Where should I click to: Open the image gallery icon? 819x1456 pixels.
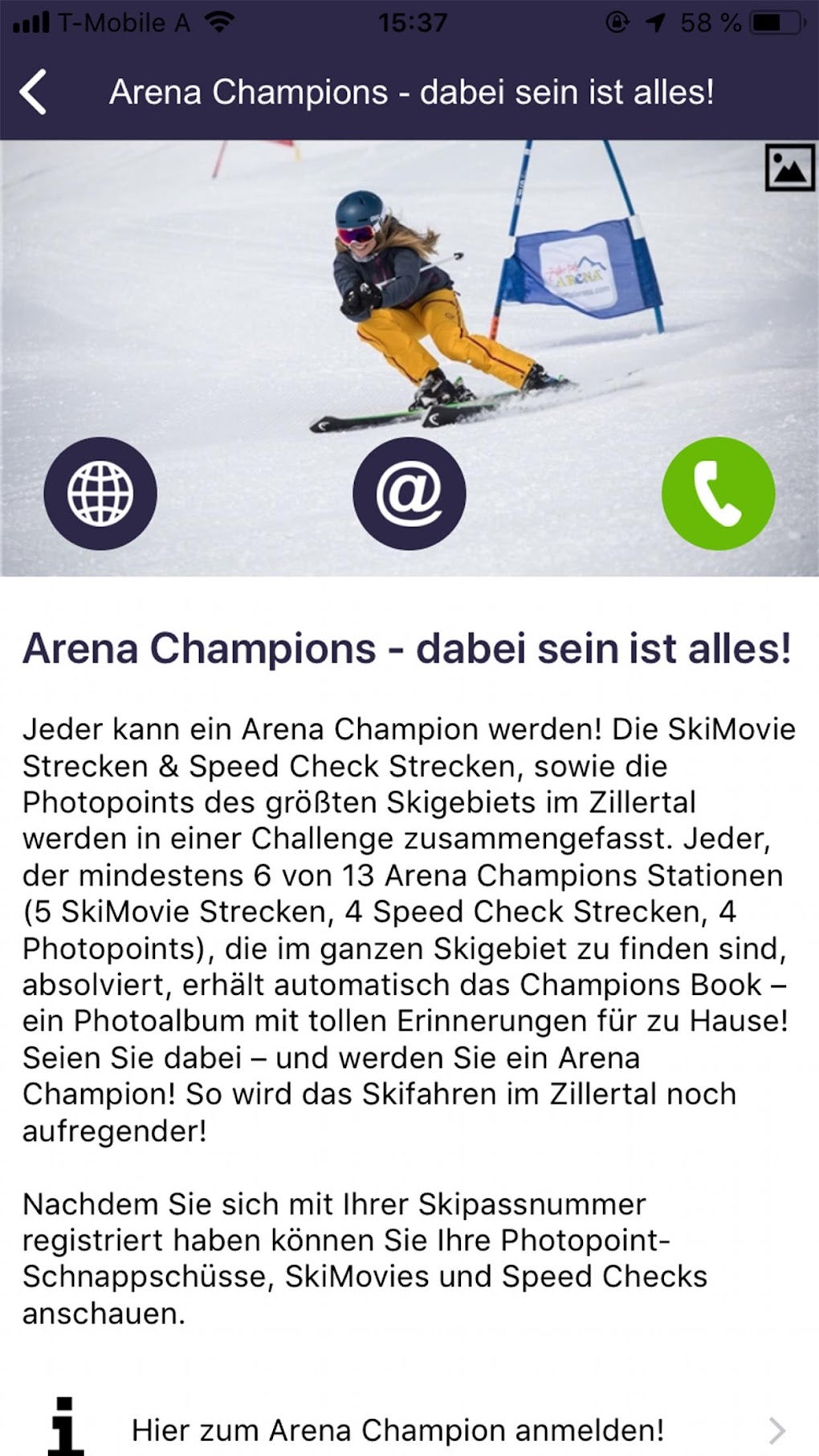789,167
